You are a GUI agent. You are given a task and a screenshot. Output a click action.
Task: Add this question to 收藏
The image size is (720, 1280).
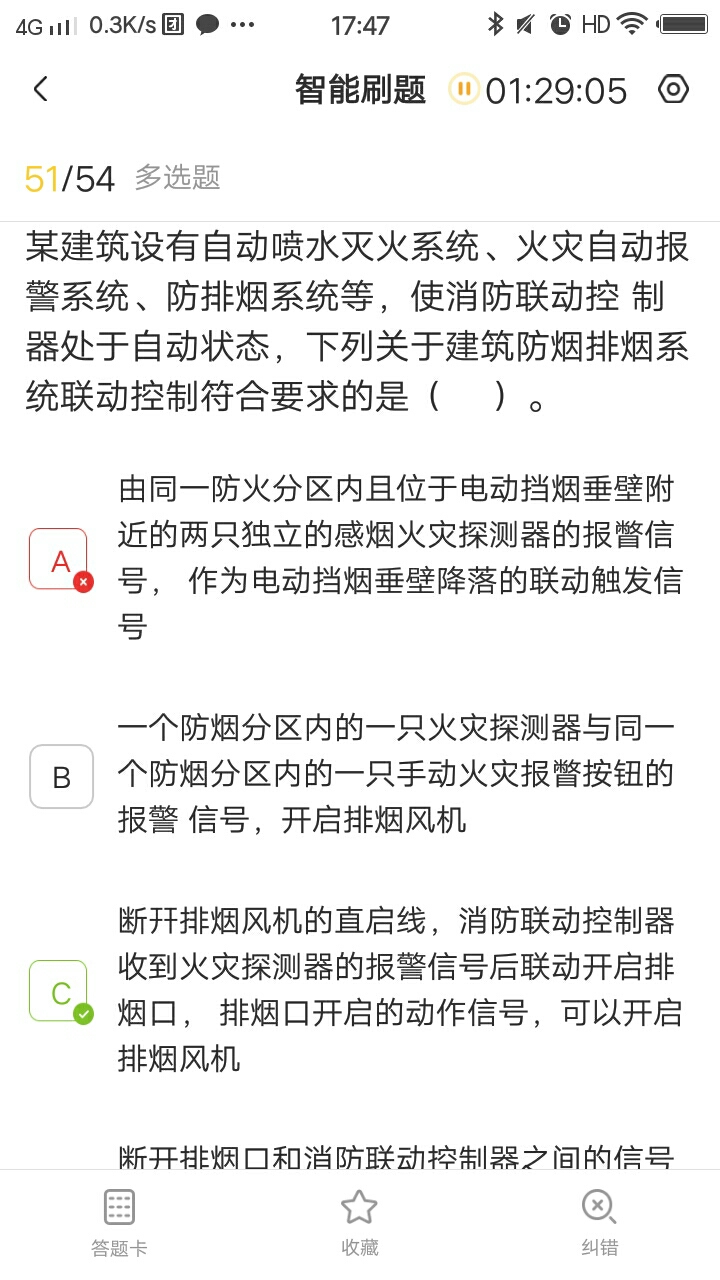coord(359,1222)
